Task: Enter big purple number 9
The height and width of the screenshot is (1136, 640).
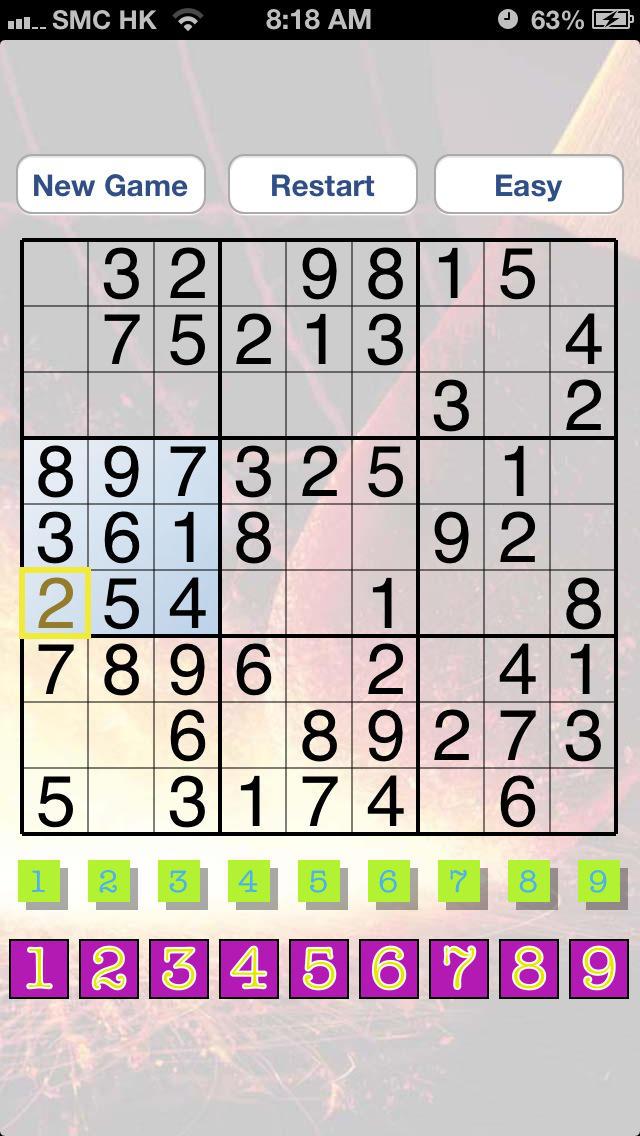Action: (x=599, y=969)
